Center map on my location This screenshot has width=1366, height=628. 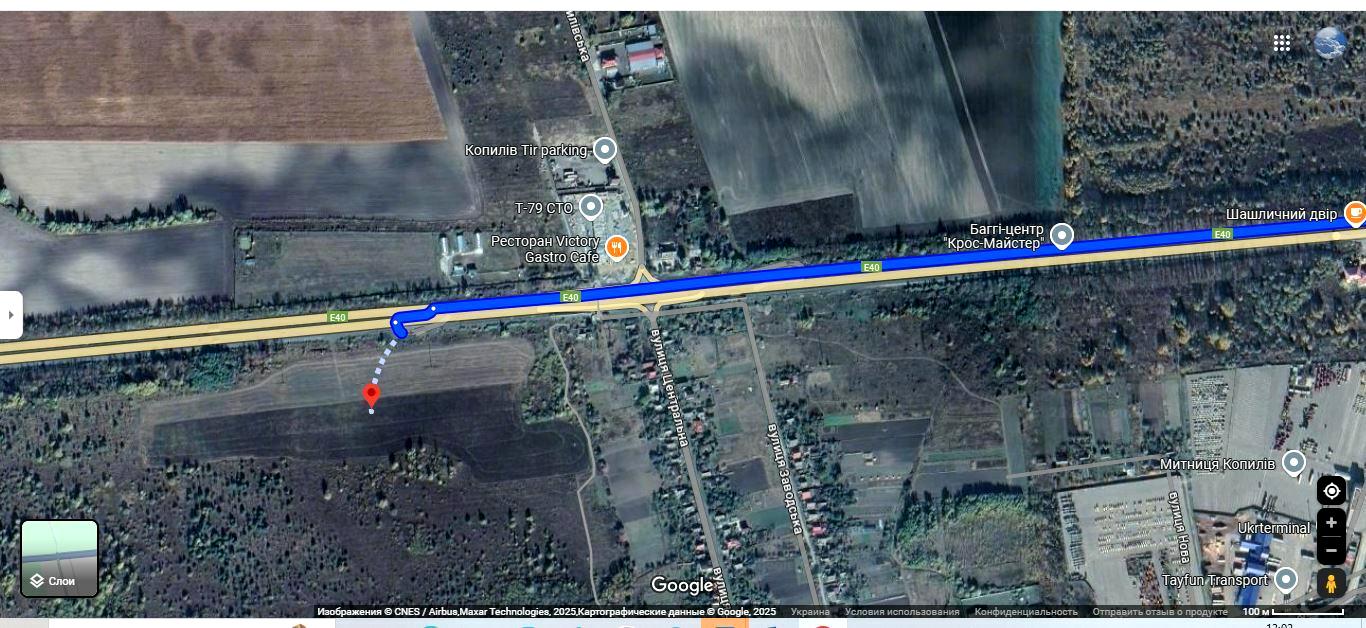click(x=1331, y=491)
